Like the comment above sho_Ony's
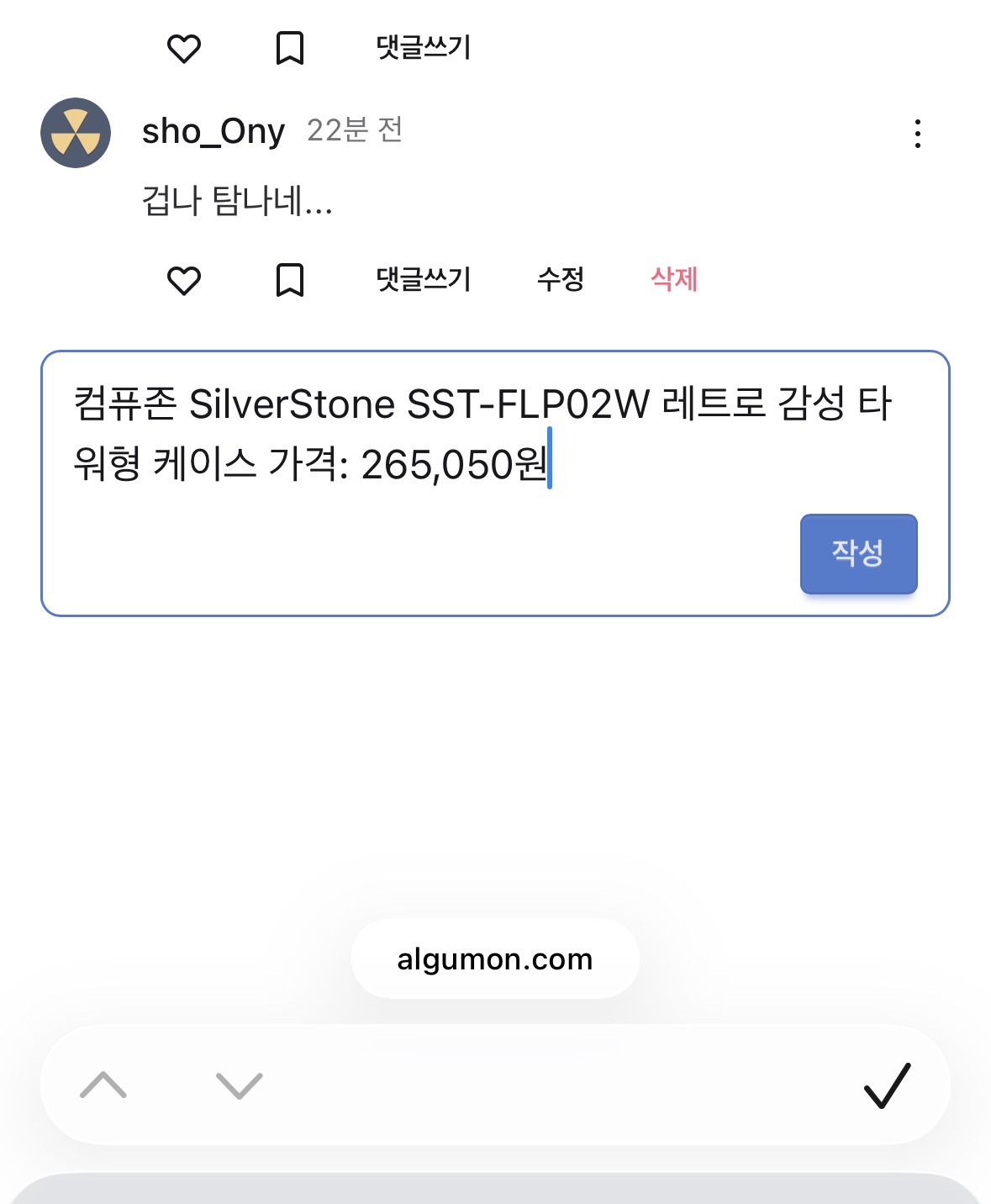Image resolution: width=991 pixels, height=1204 pixels. 184,49
